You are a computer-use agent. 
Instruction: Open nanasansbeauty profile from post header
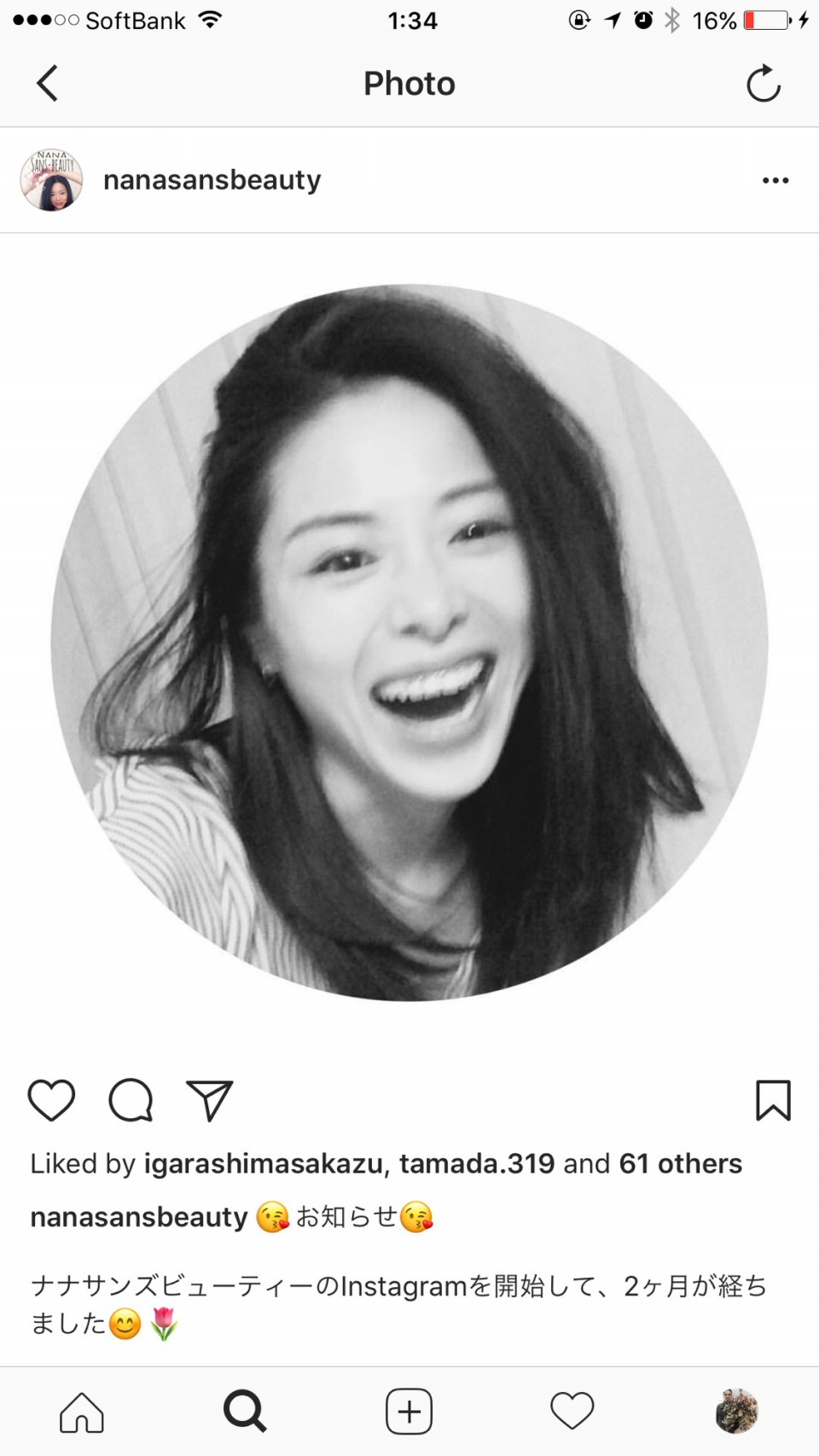point(212,180)
